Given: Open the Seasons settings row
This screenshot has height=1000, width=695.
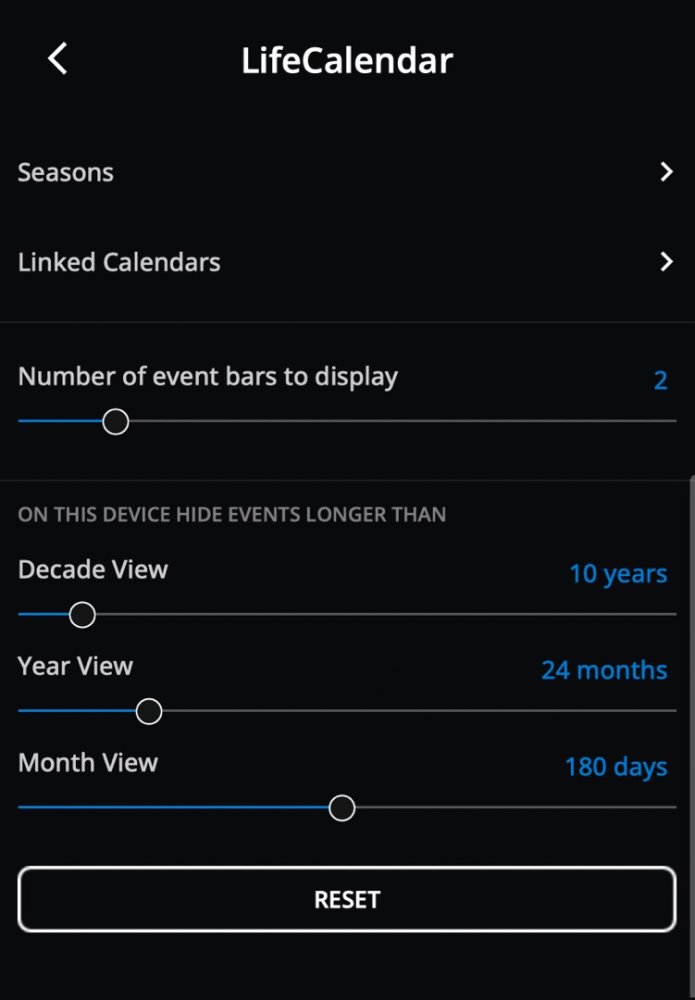Looking at the screenshot, I should [346, 172].
